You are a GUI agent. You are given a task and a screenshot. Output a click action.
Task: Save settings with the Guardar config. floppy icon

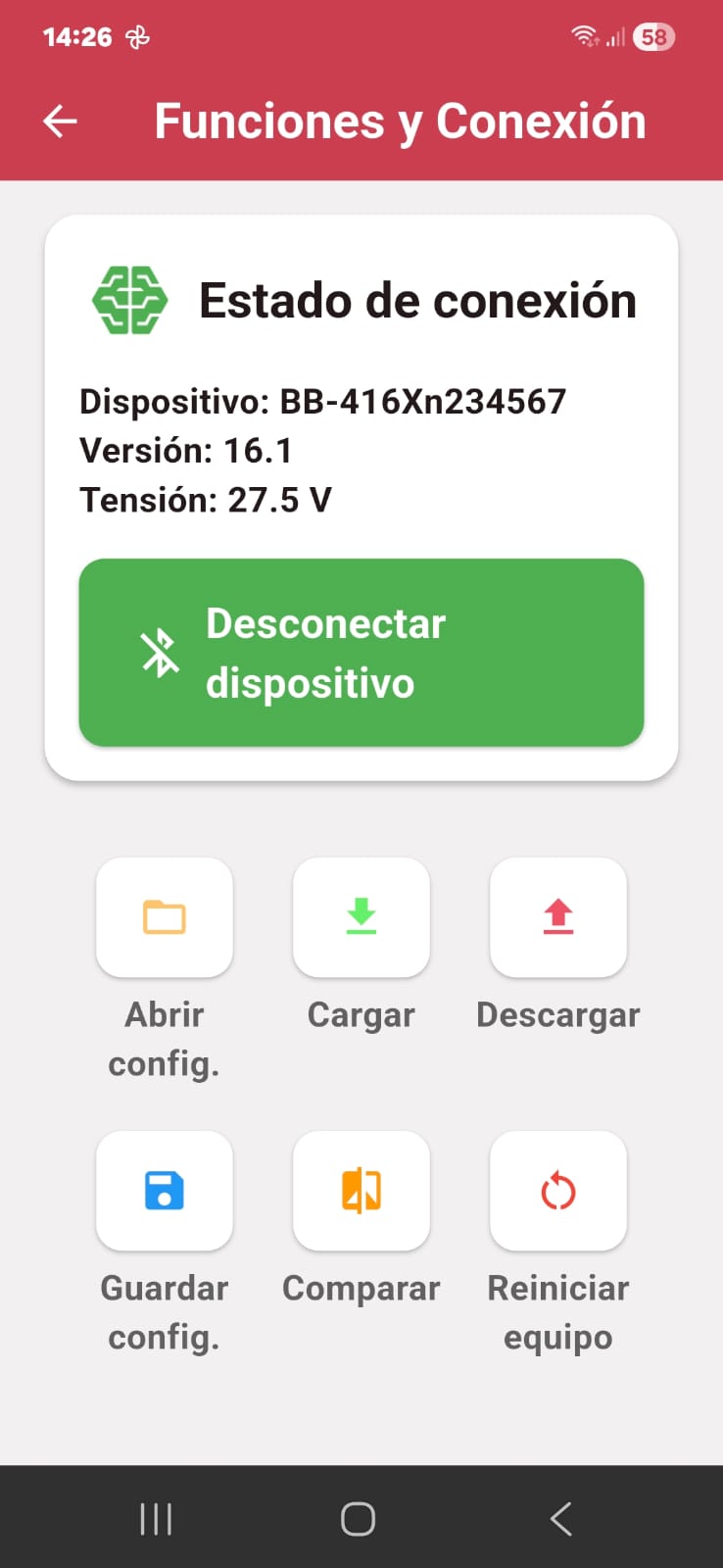[164, 1191]
